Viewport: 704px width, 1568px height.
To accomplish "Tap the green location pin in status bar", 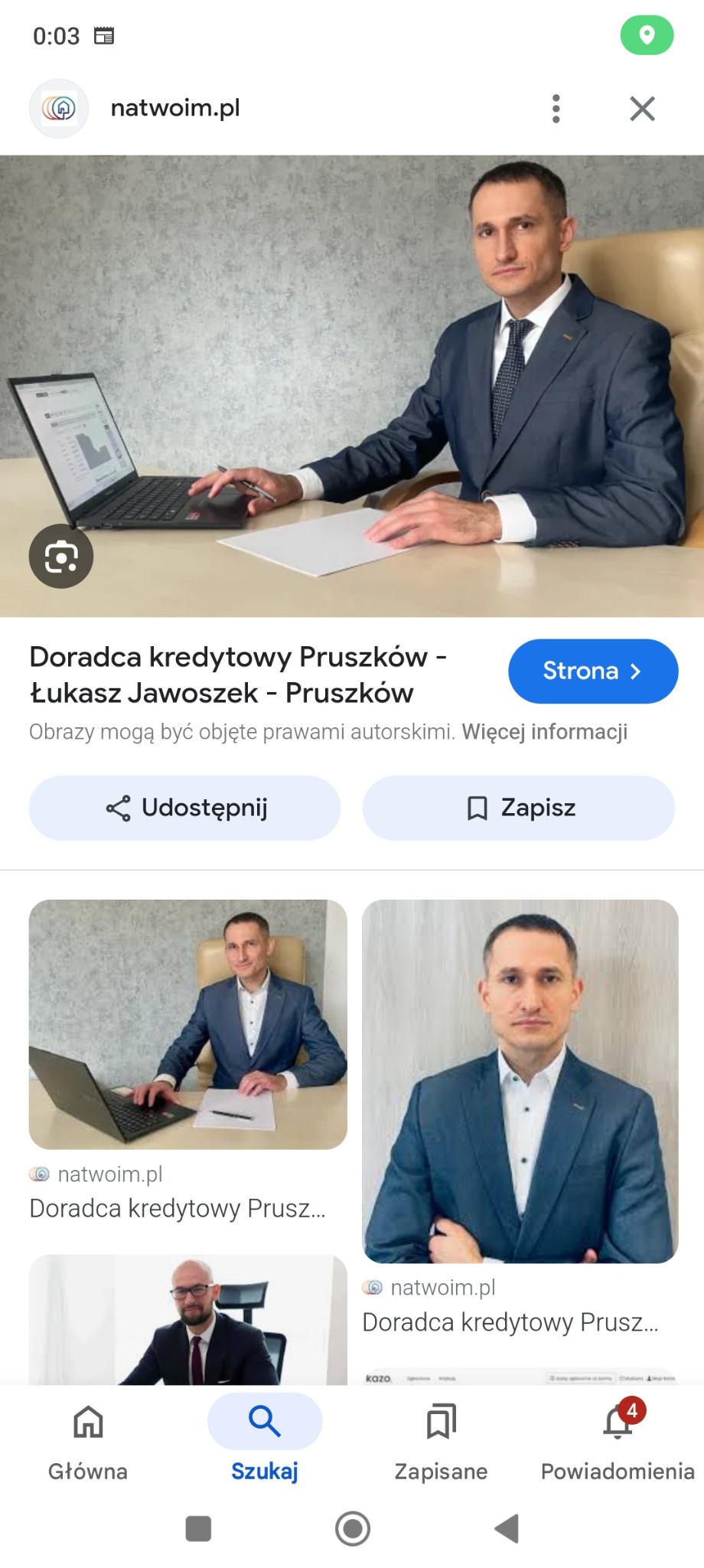I will (x=647, y=35).
